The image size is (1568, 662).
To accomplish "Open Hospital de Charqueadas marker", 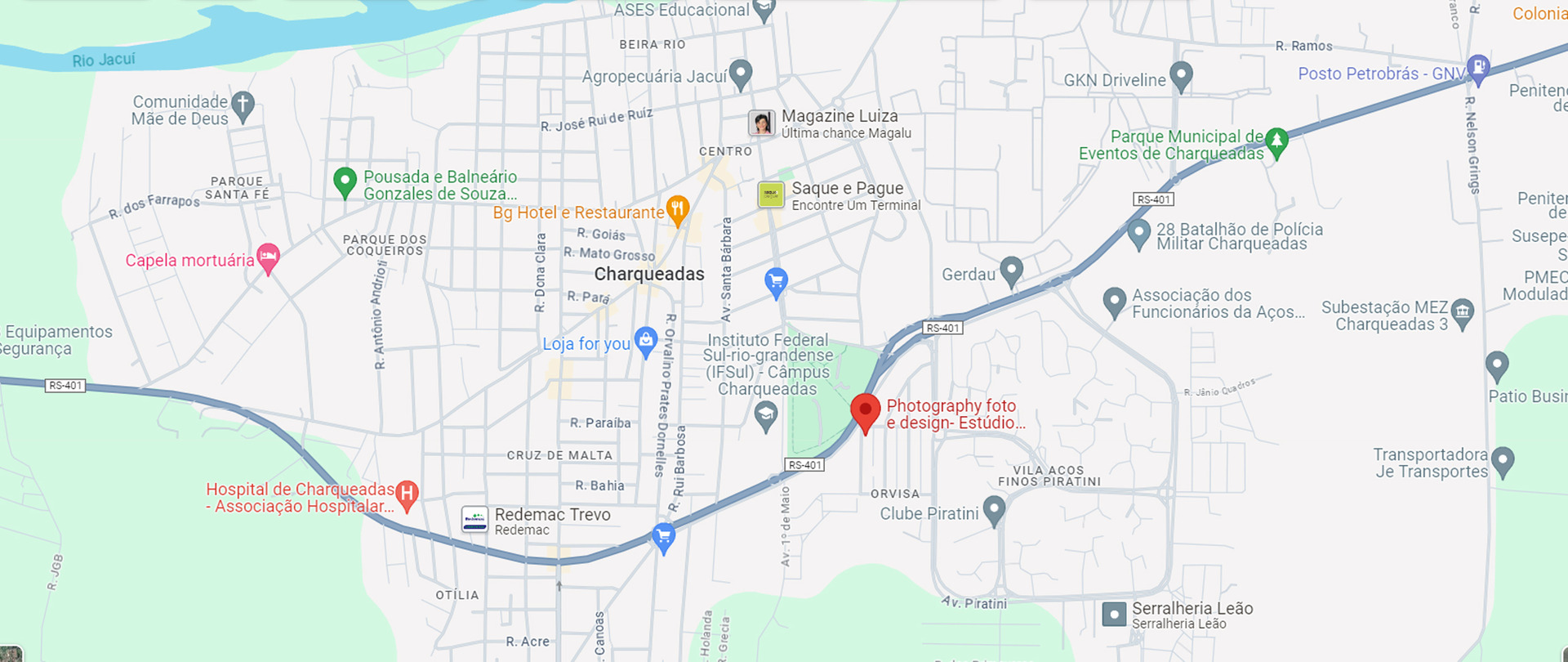I will click(x=407, y=494).
